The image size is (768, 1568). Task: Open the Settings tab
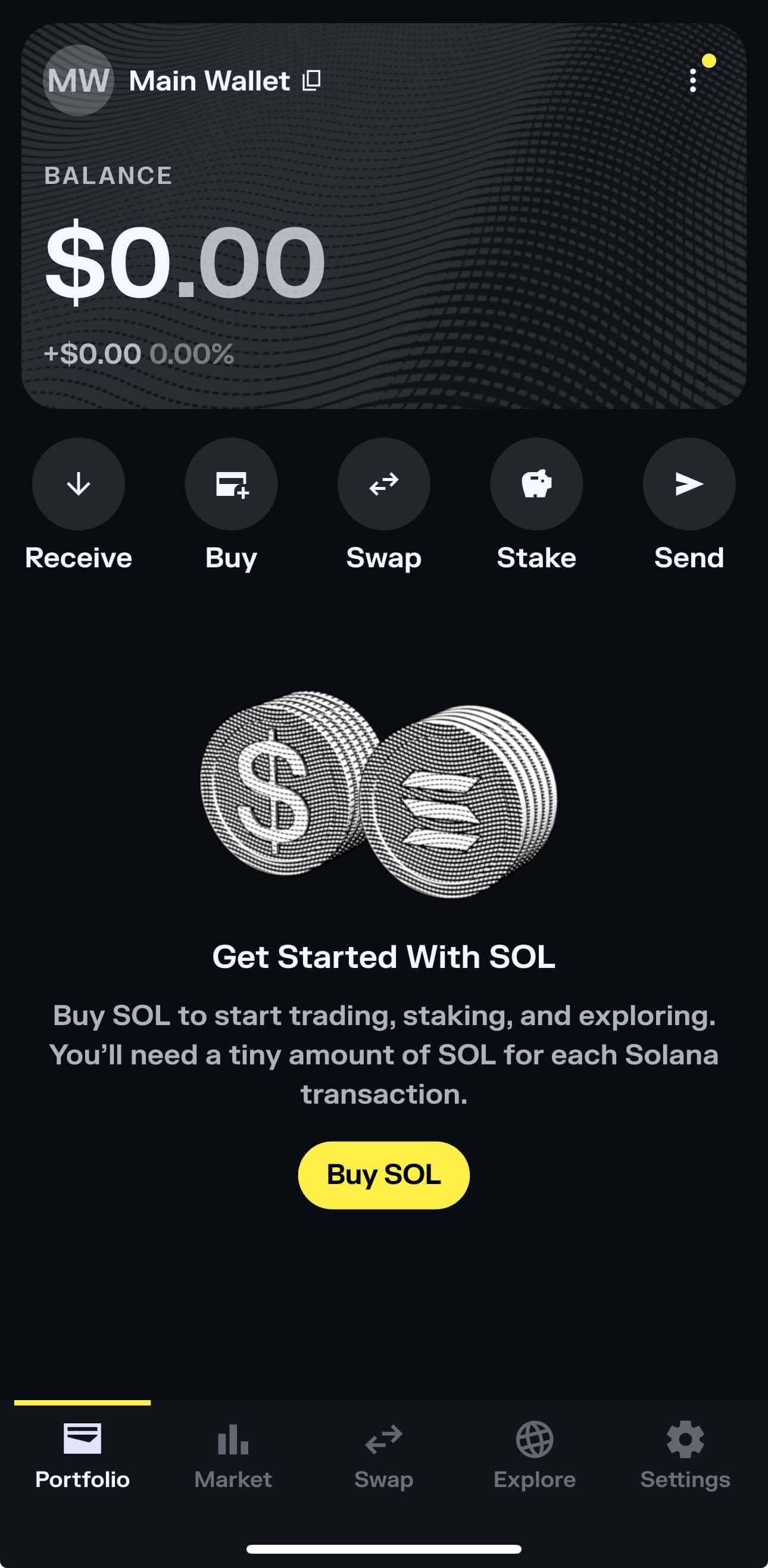click(x=685, y=1456)
